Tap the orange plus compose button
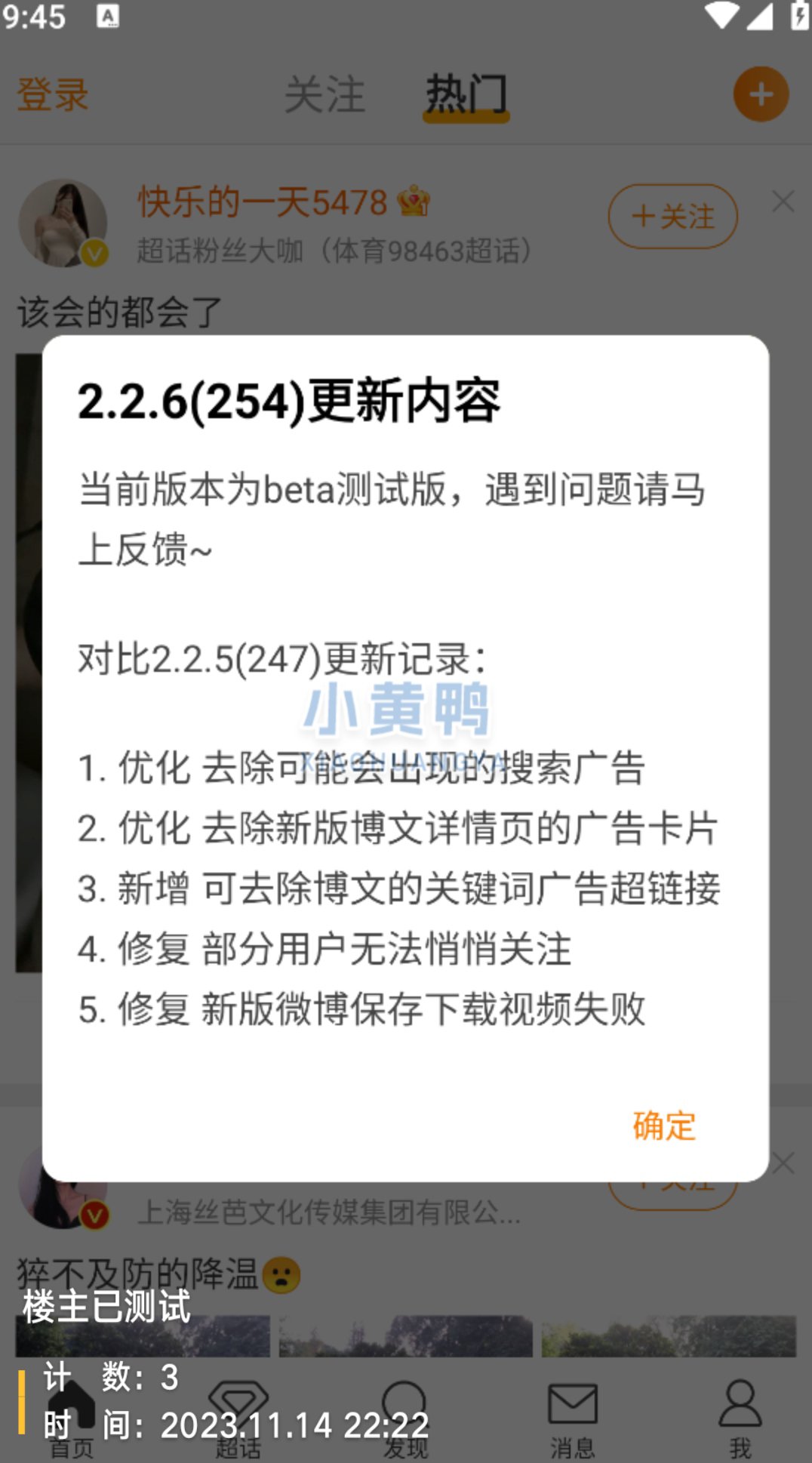This screenshot has width=812, height=1463. [761, 94]
